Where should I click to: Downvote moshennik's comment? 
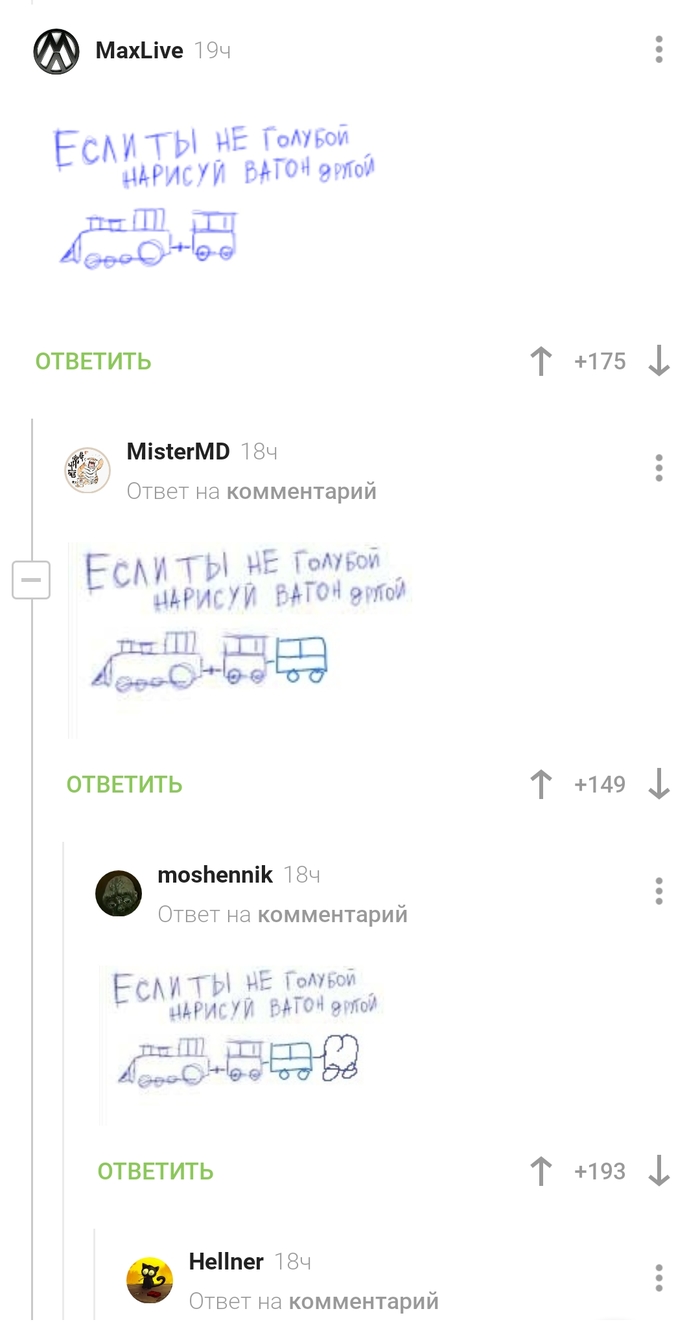click(658, 1171)
